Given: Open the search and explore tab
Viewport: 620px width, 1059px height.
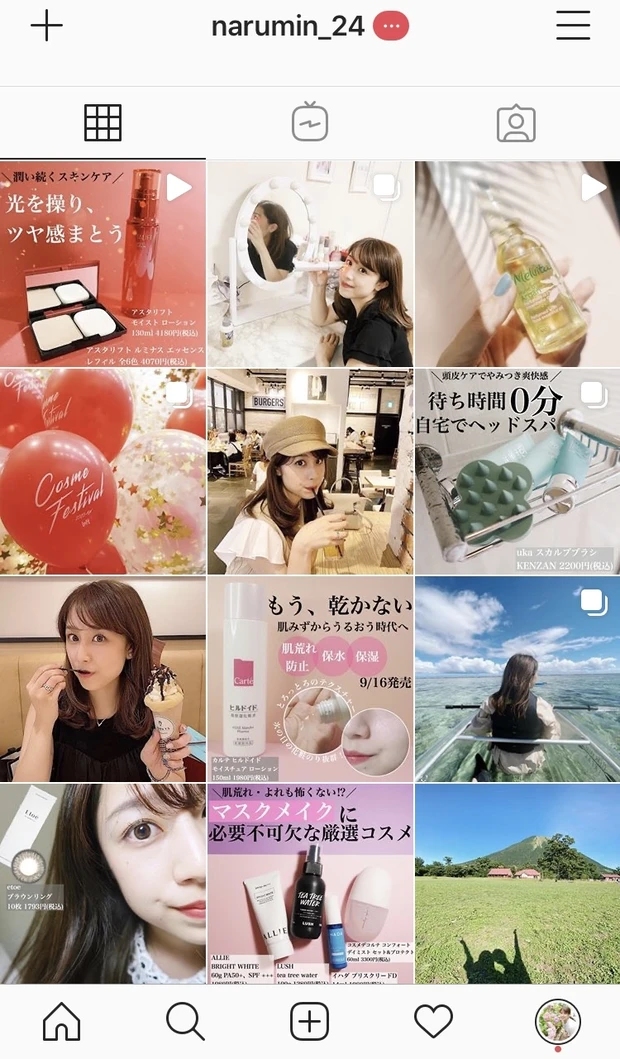Looking at the screenshot, I should tap(185, 1021).
